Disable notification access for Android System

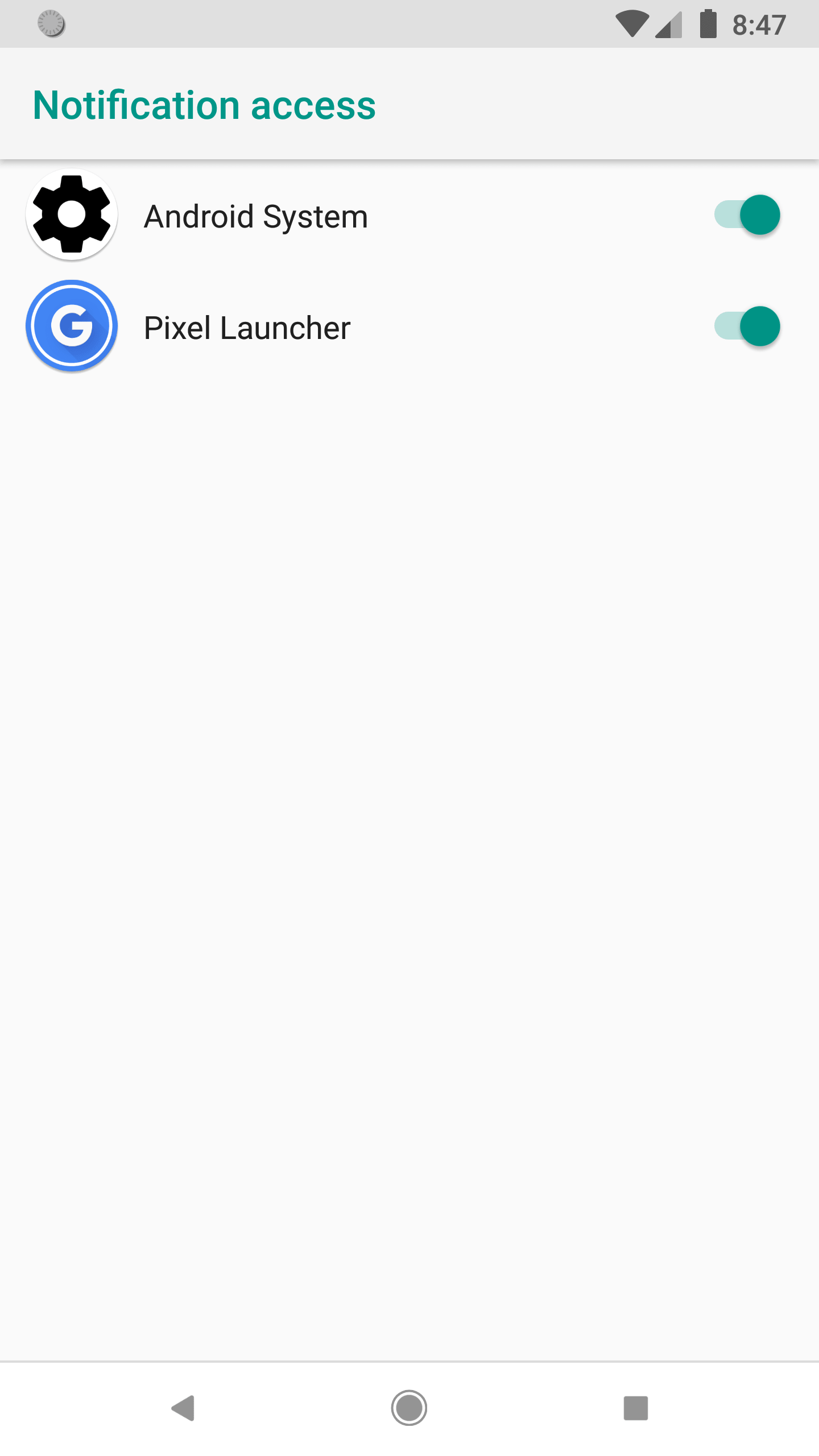[747, 215]
